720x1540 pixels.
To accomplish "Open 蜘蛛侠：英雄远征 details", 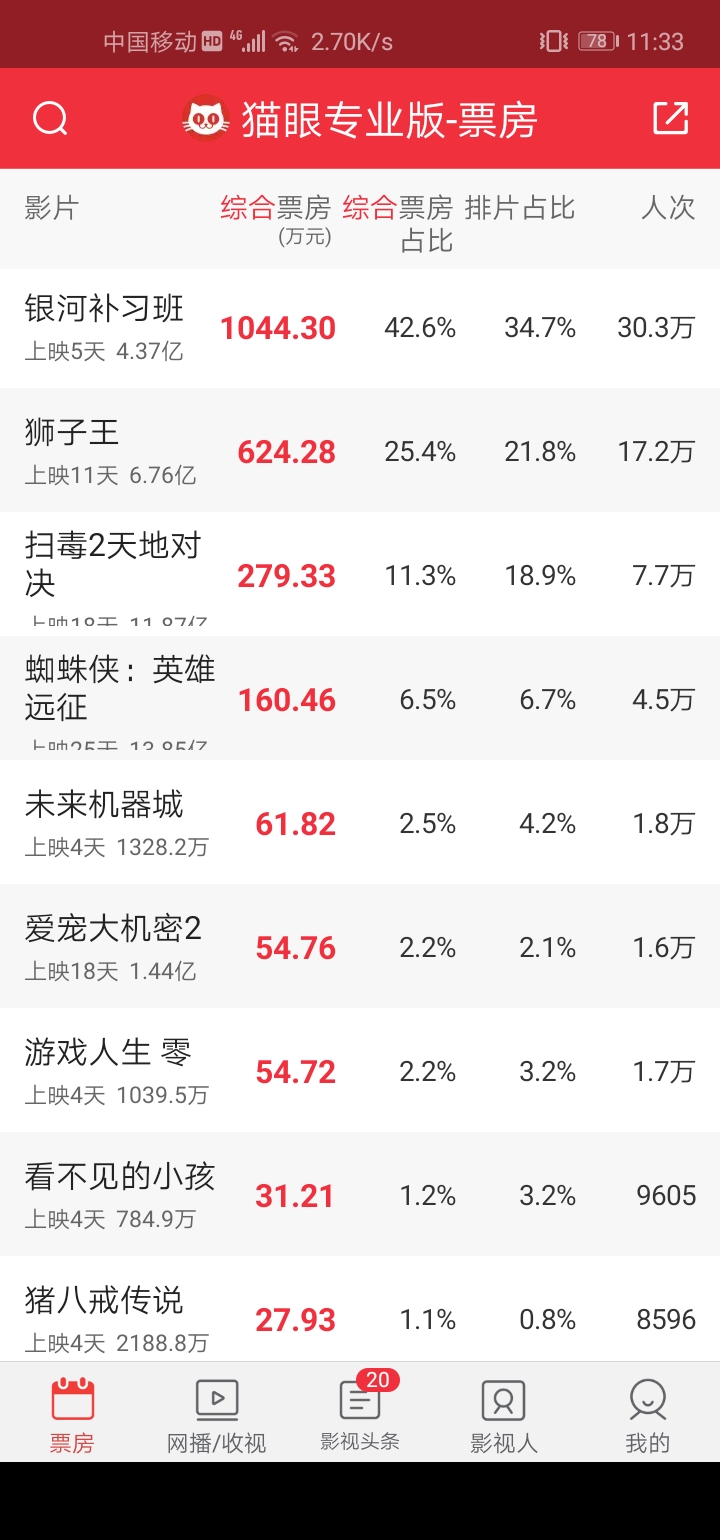I will 360,698.
